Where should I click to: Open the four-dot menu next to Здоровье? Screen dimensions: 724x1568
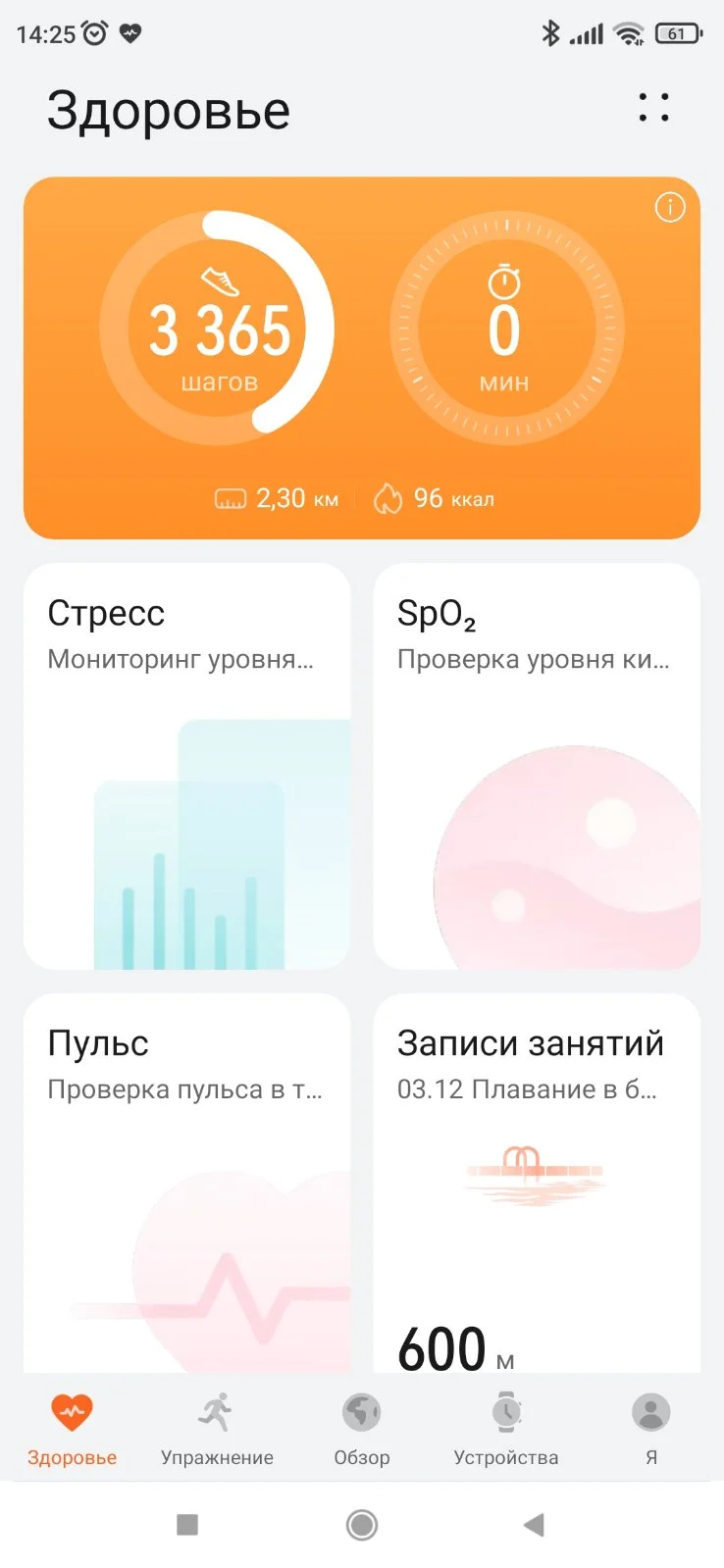pyautogui.click(x=653, y=108)
